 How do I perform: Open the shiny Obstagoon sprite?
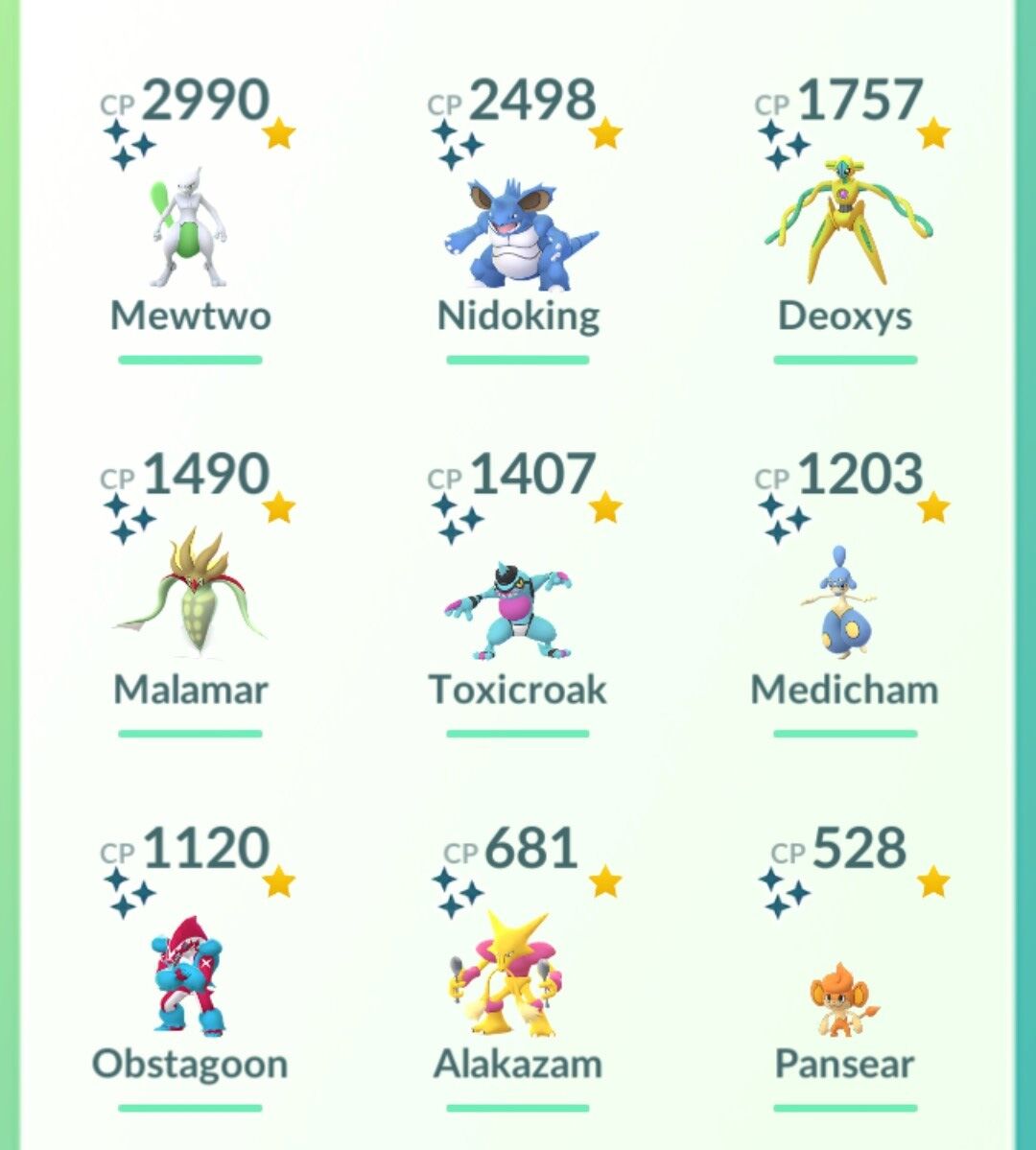[189, 980]
